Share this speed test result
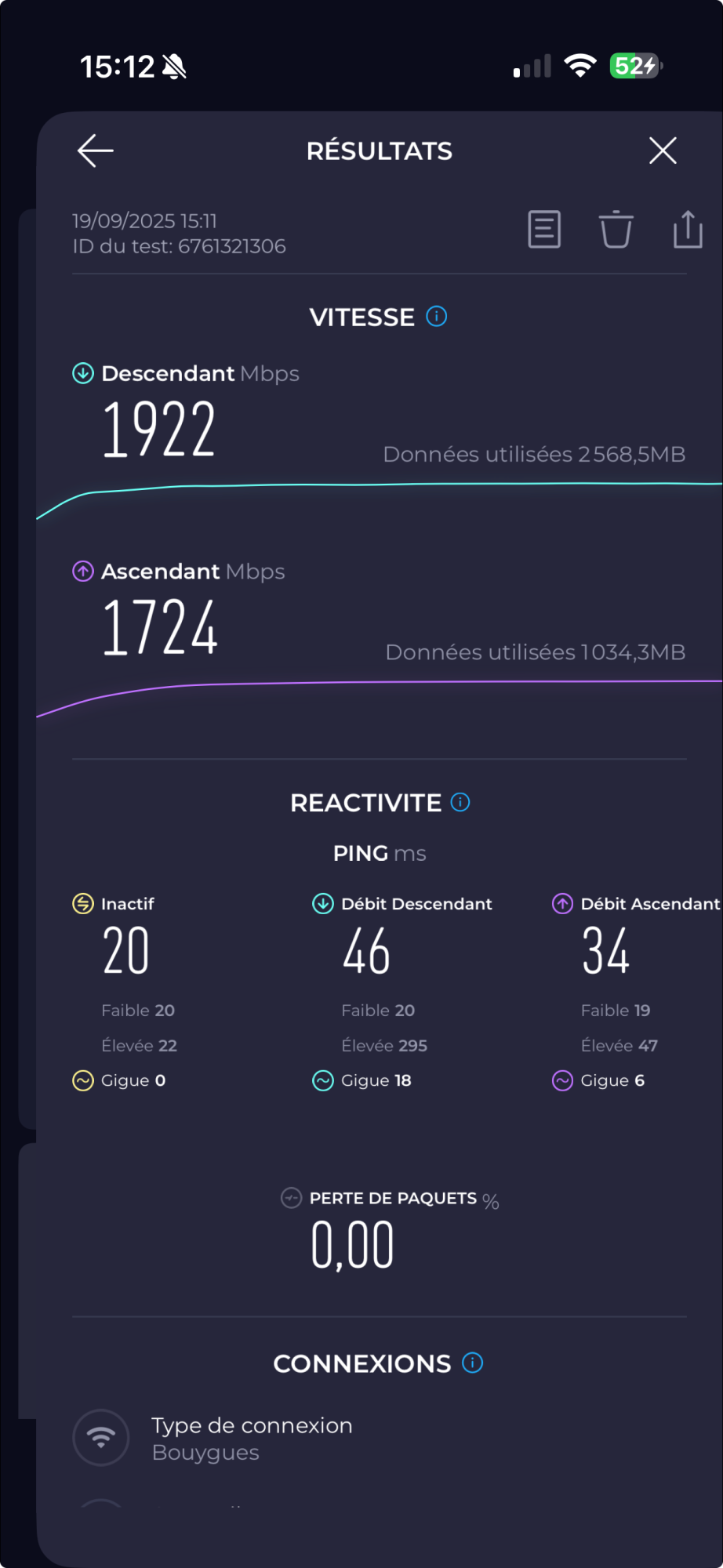The width and height of the screenshot is (723, 1568). [x=688, y=230]
